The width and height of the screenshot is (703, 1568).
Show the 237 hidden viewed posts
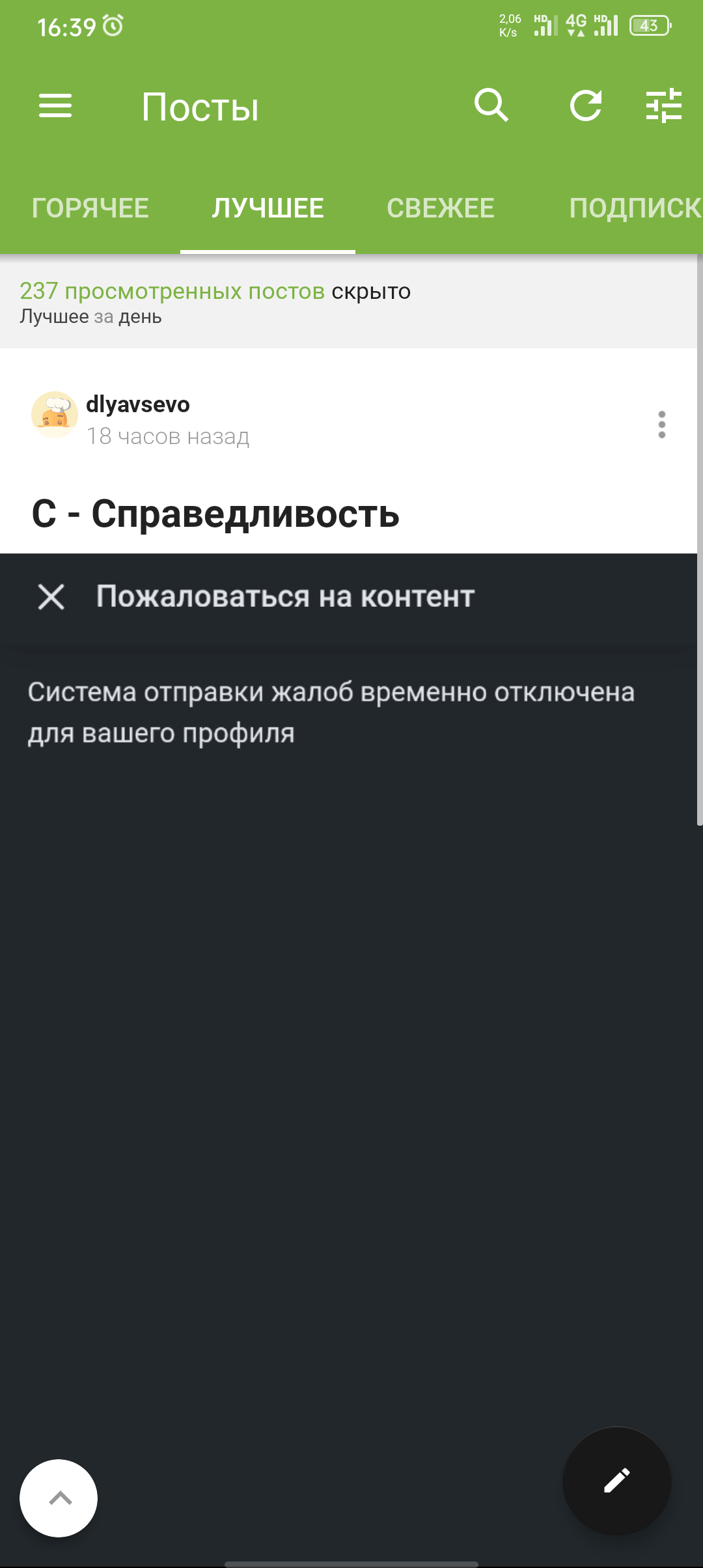click(172, 291)
